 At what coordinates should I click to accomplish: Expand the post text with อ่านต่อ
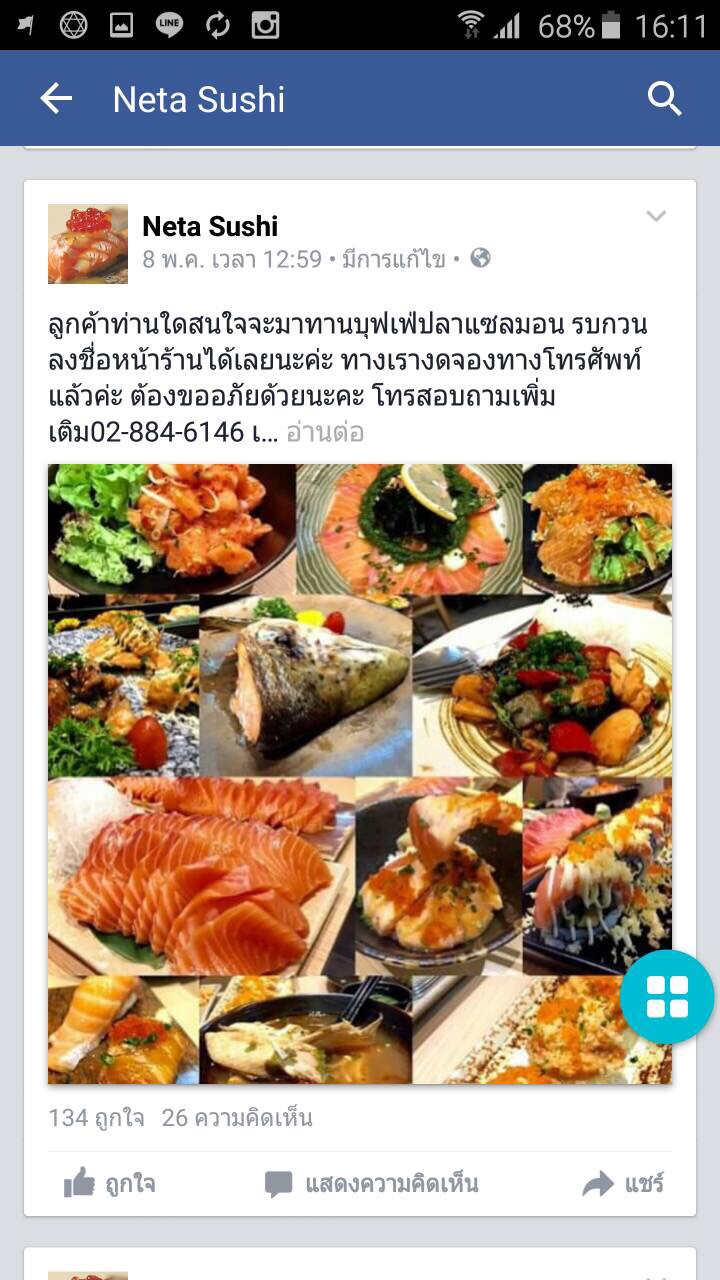[325, 433]
